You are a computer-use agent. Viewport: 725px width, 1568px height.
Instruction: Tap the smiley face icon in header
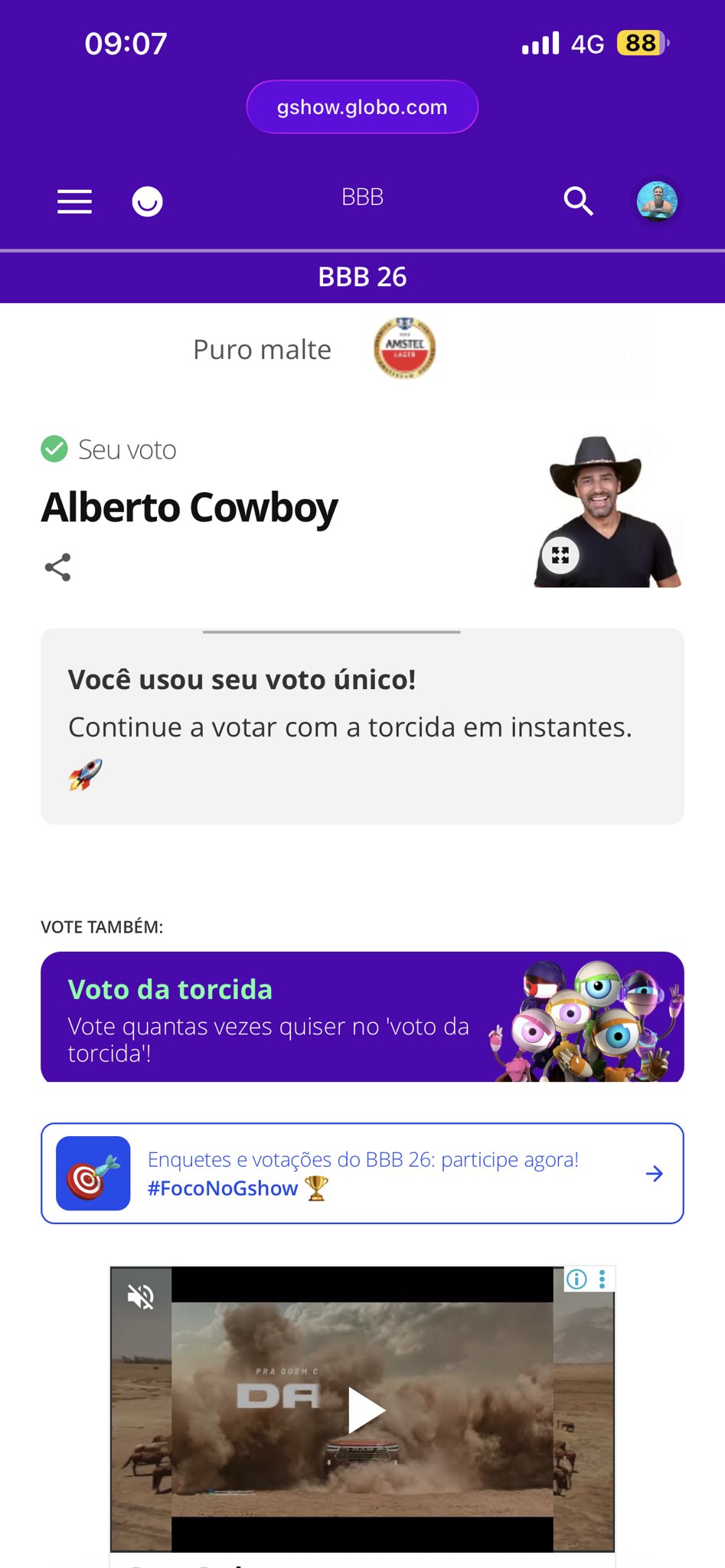coord(147,201)
